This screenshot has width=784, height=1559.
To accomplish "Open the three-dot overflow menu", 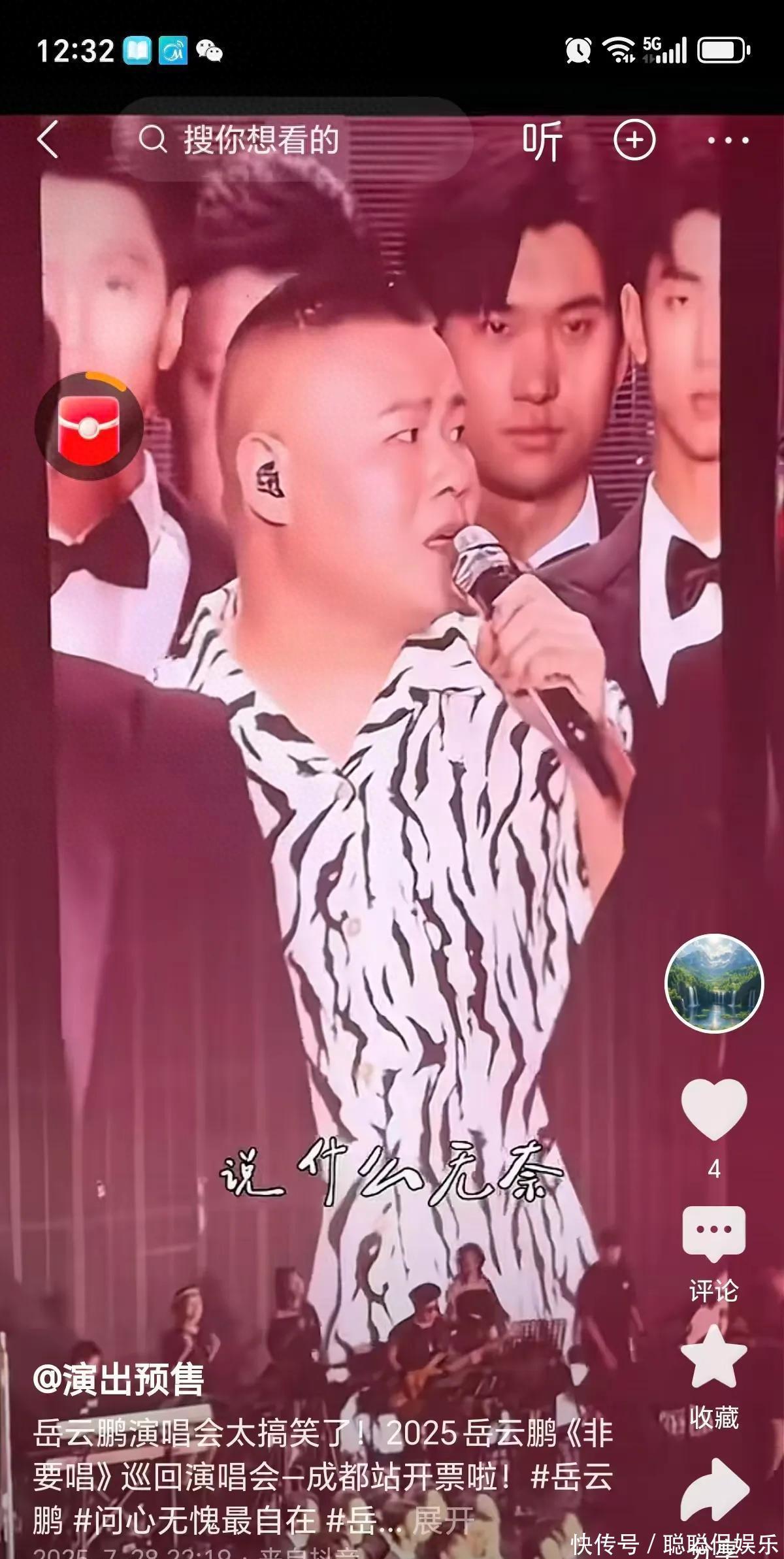I will 728,140.
